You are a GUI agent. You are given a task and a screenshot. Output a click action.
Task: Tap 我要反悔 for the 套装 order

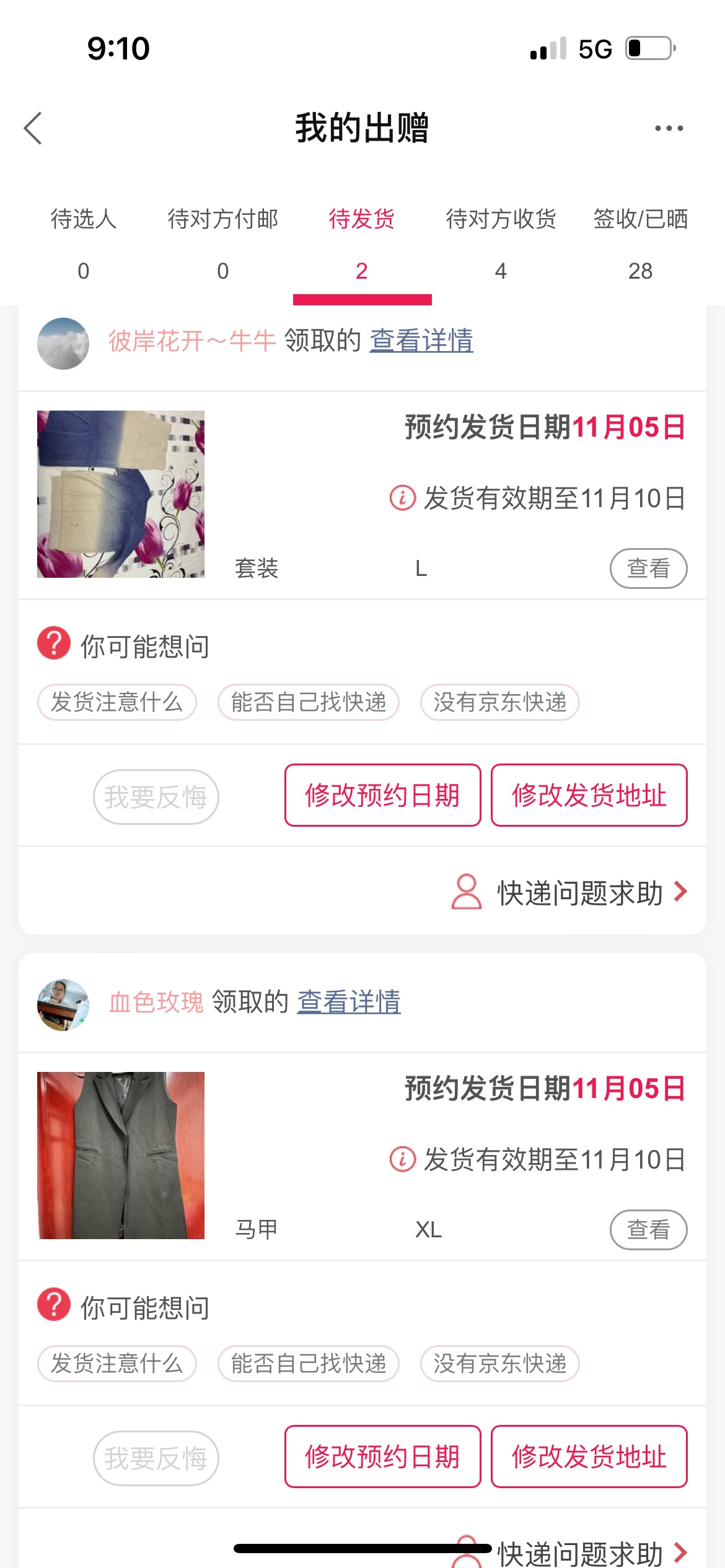coord(156,797)
